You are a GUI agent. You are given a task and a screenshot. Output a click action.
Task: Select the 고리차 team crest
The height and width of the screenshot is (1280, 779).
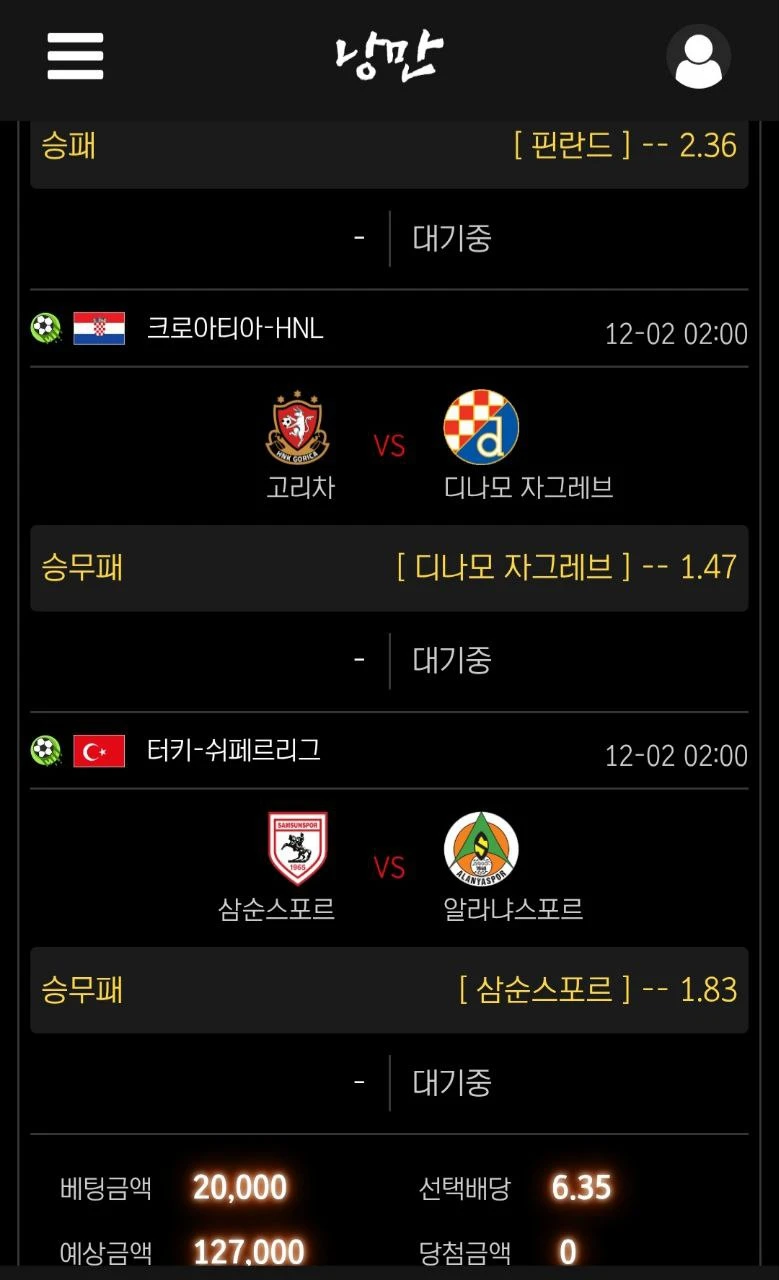297,427
